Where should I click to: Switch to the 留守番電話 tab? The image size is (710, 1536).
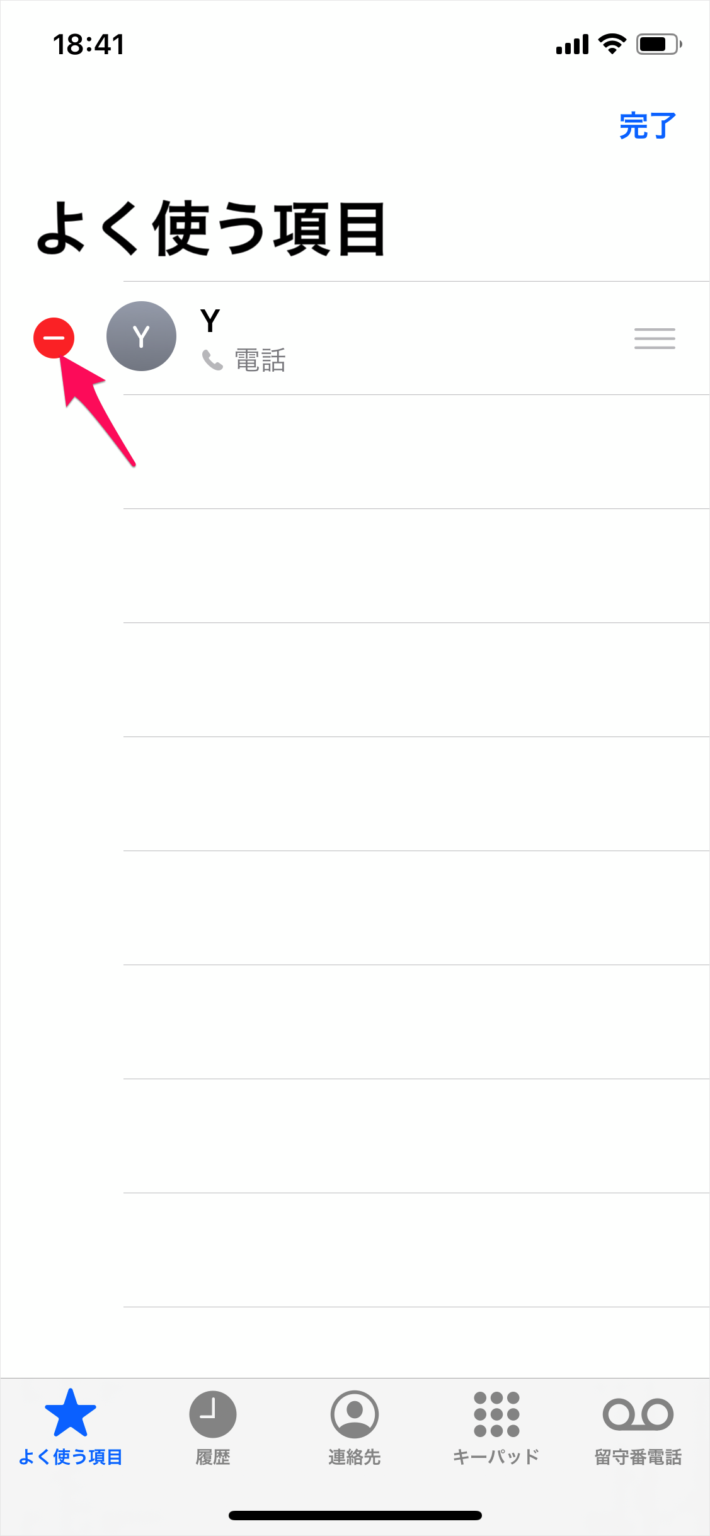pyautogui.click(x=638, y=1428)
